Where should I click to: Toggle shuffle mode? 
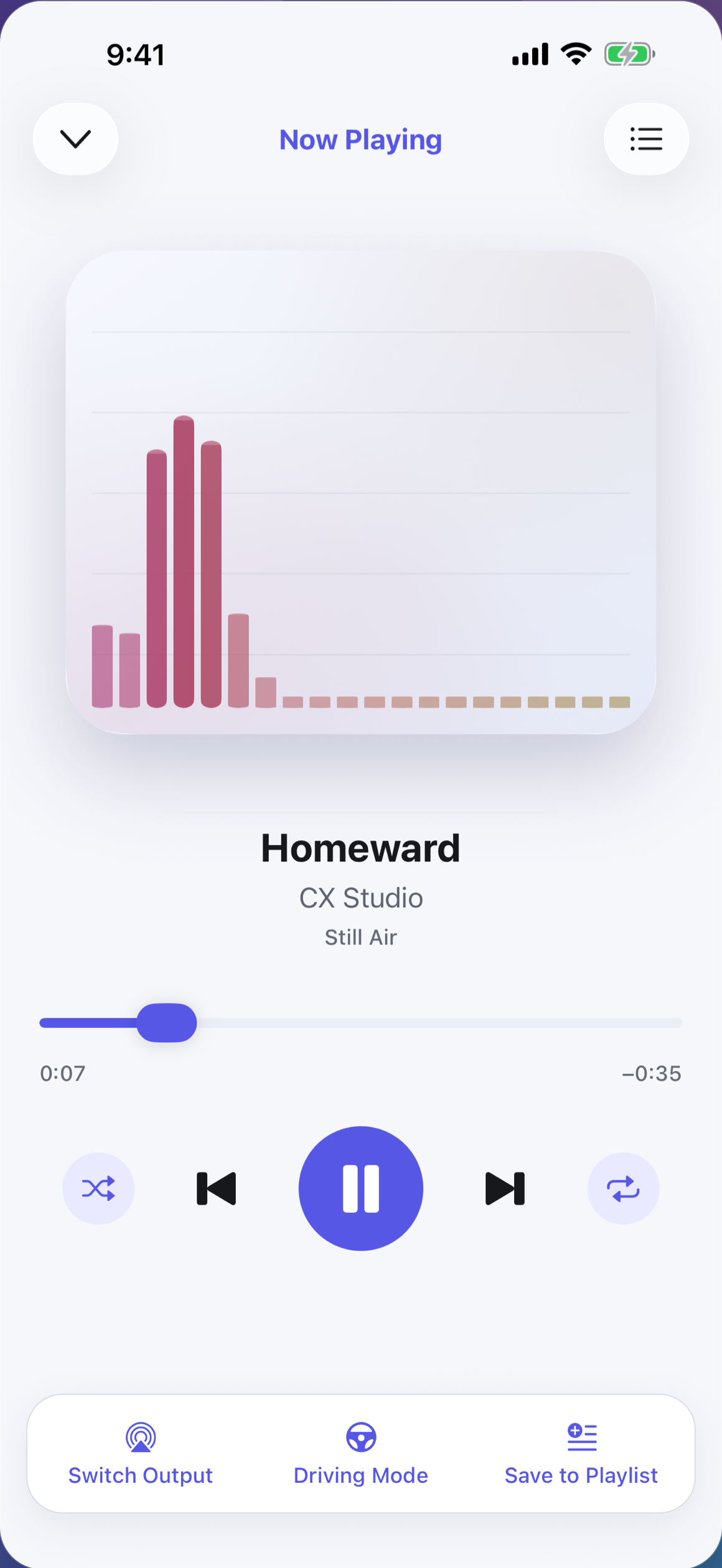tap(98, 1188)
